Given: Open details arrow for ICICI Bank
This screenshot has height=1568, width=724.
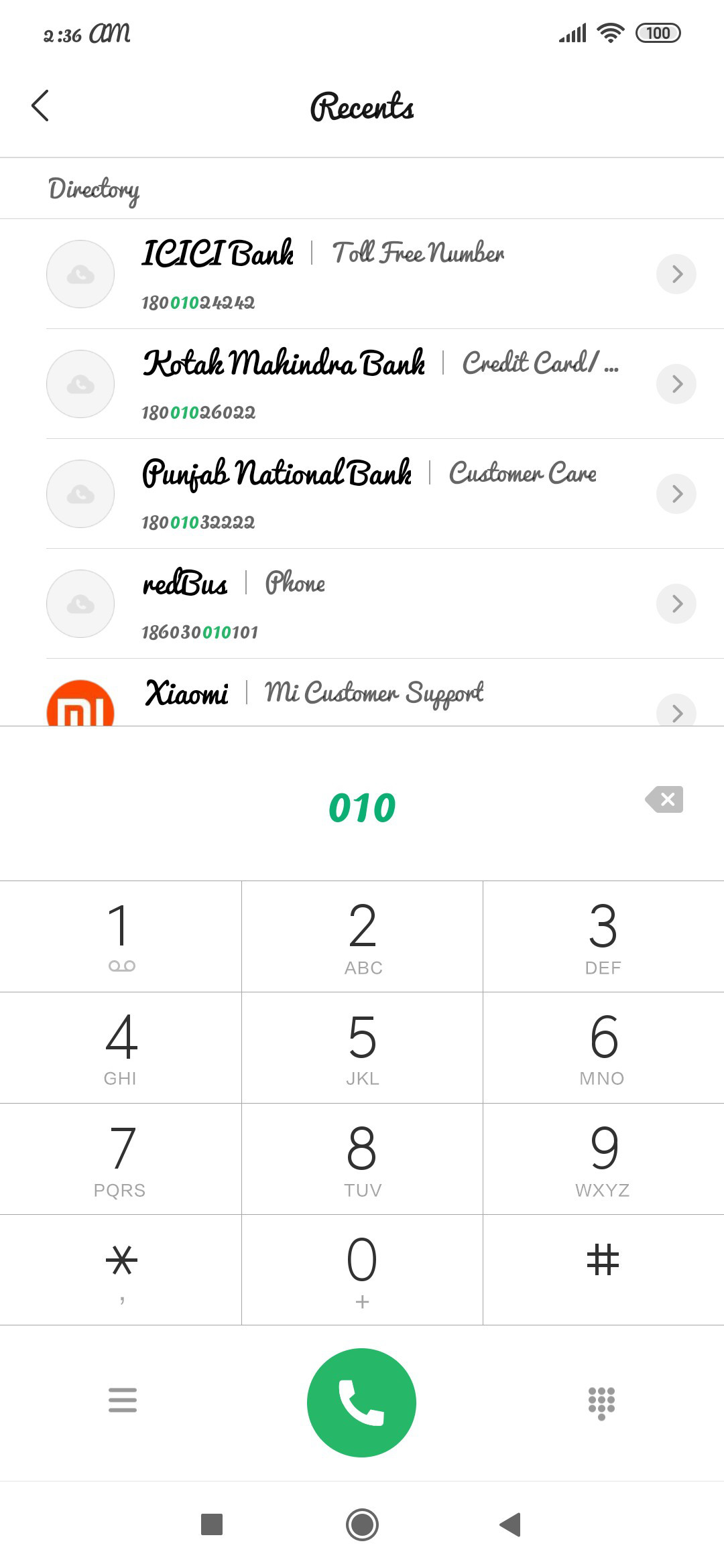Looking at the screenshot, I should point(676,274).
